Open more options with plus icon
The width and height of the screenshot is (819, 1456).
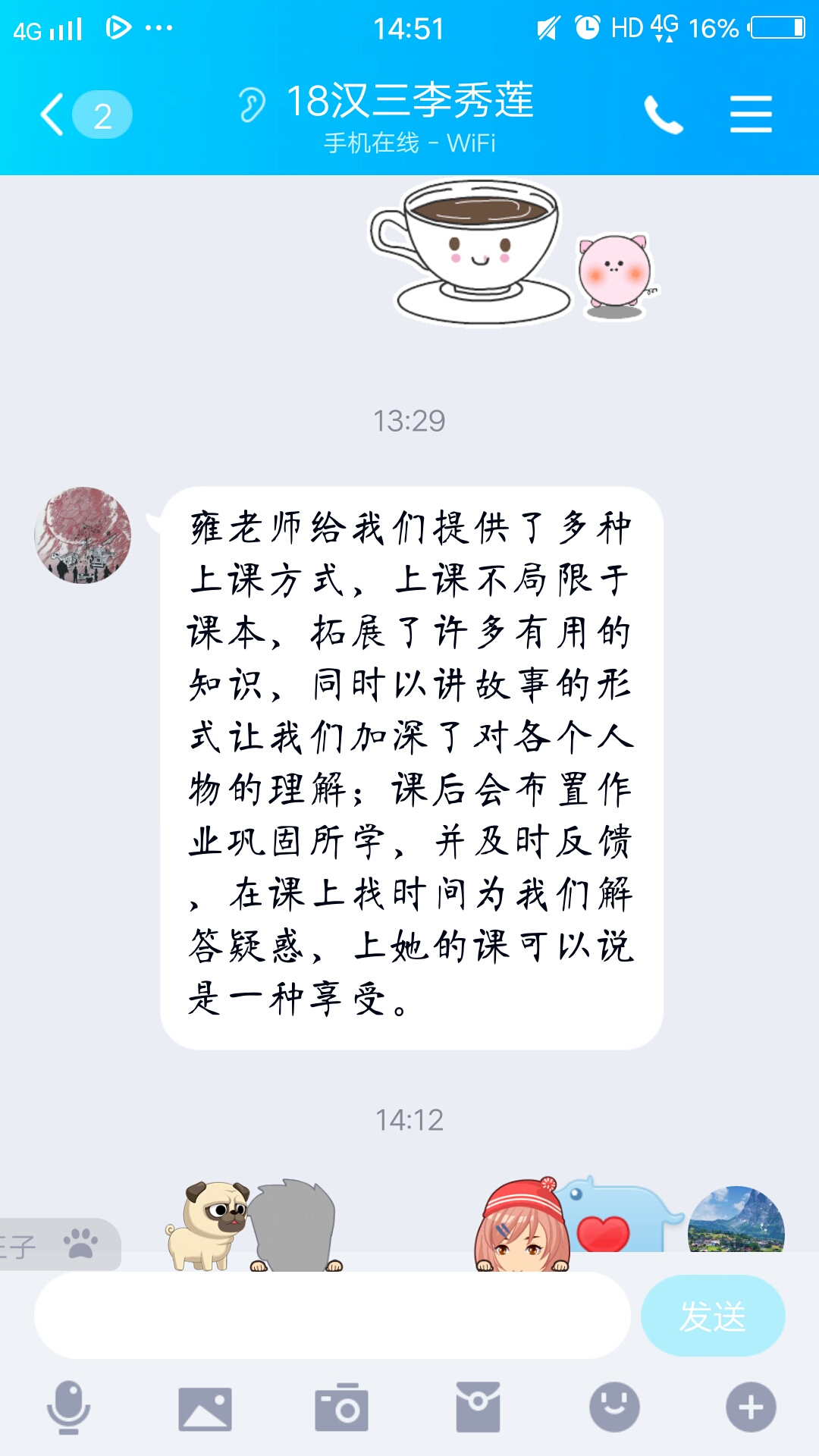tap(751, 1407)
